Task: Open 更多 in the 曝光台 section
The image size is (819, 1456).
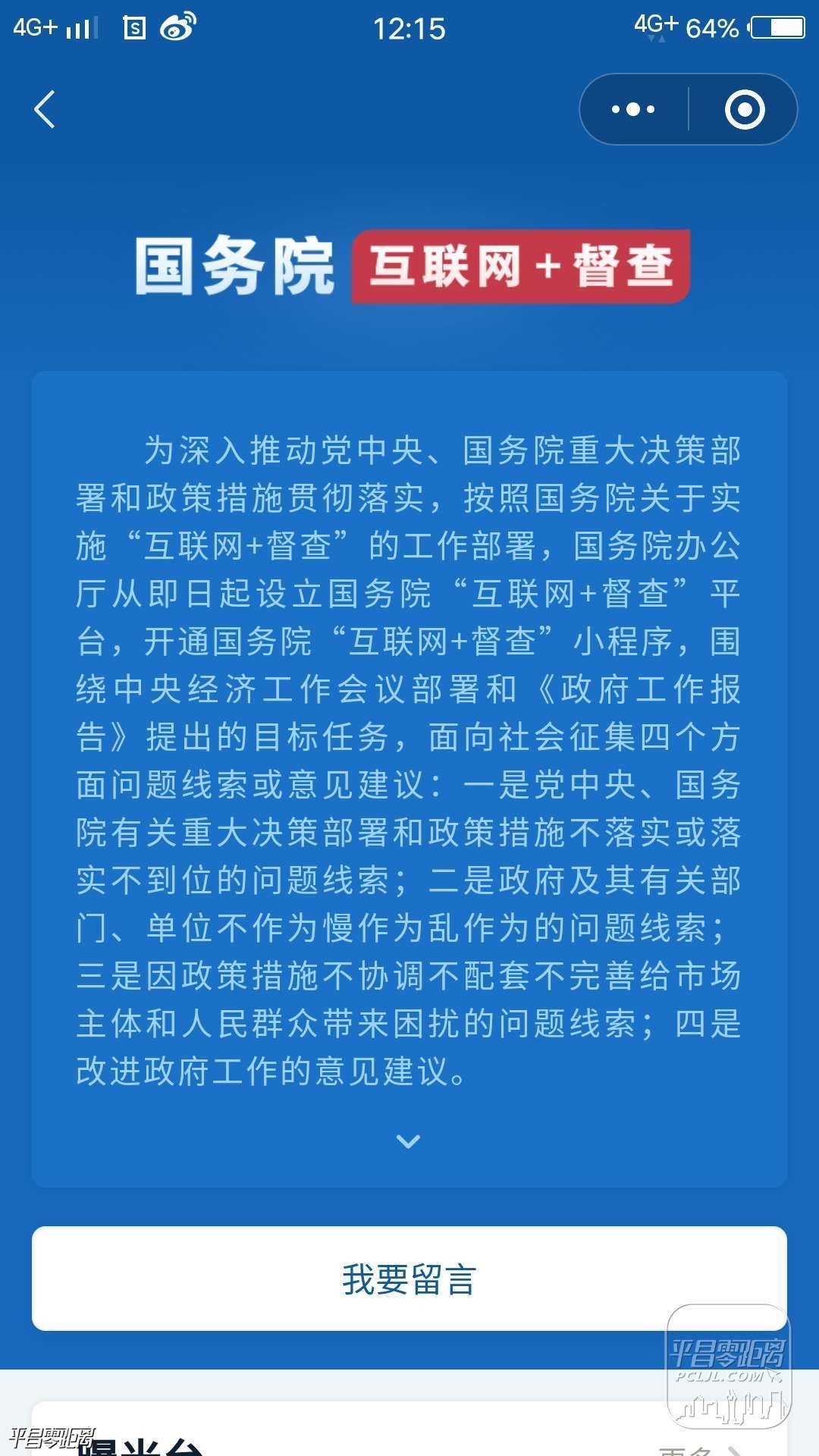Action: 698,1449
